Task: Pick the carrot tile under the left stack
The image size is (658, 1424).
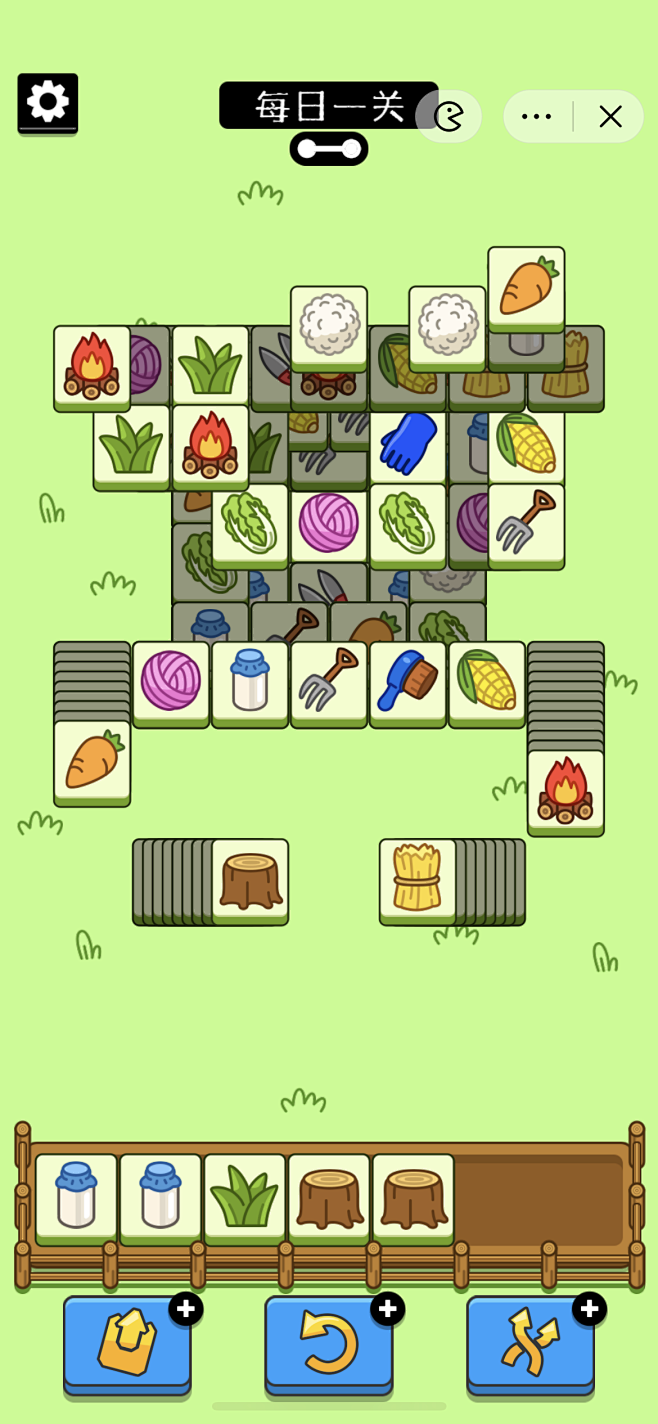Action: coord(92,763)
